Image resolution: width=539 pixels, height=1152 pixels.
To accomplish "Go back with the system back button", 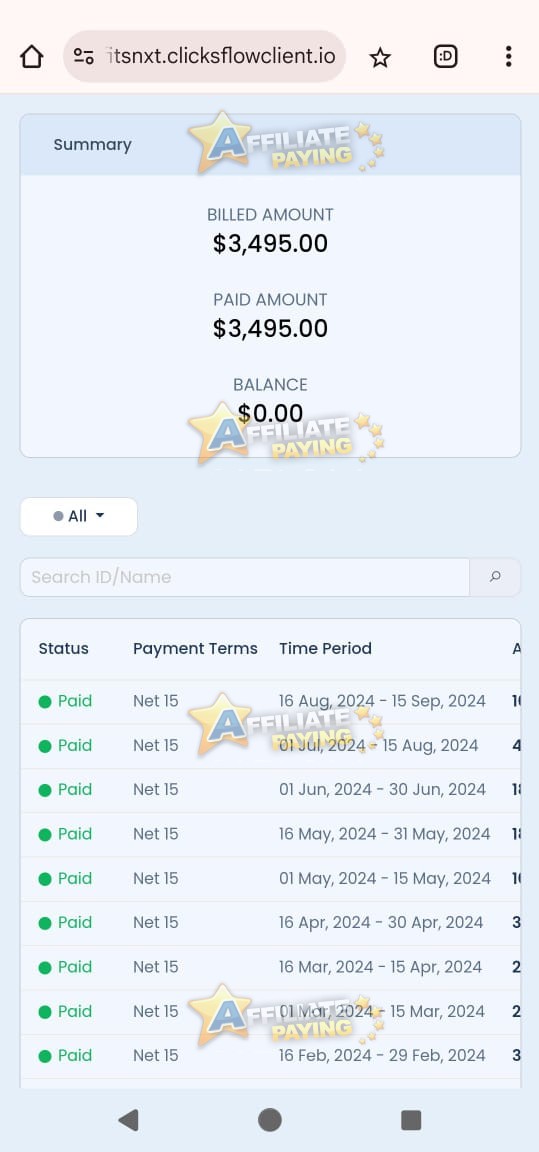I will (x=129, y=1120).
